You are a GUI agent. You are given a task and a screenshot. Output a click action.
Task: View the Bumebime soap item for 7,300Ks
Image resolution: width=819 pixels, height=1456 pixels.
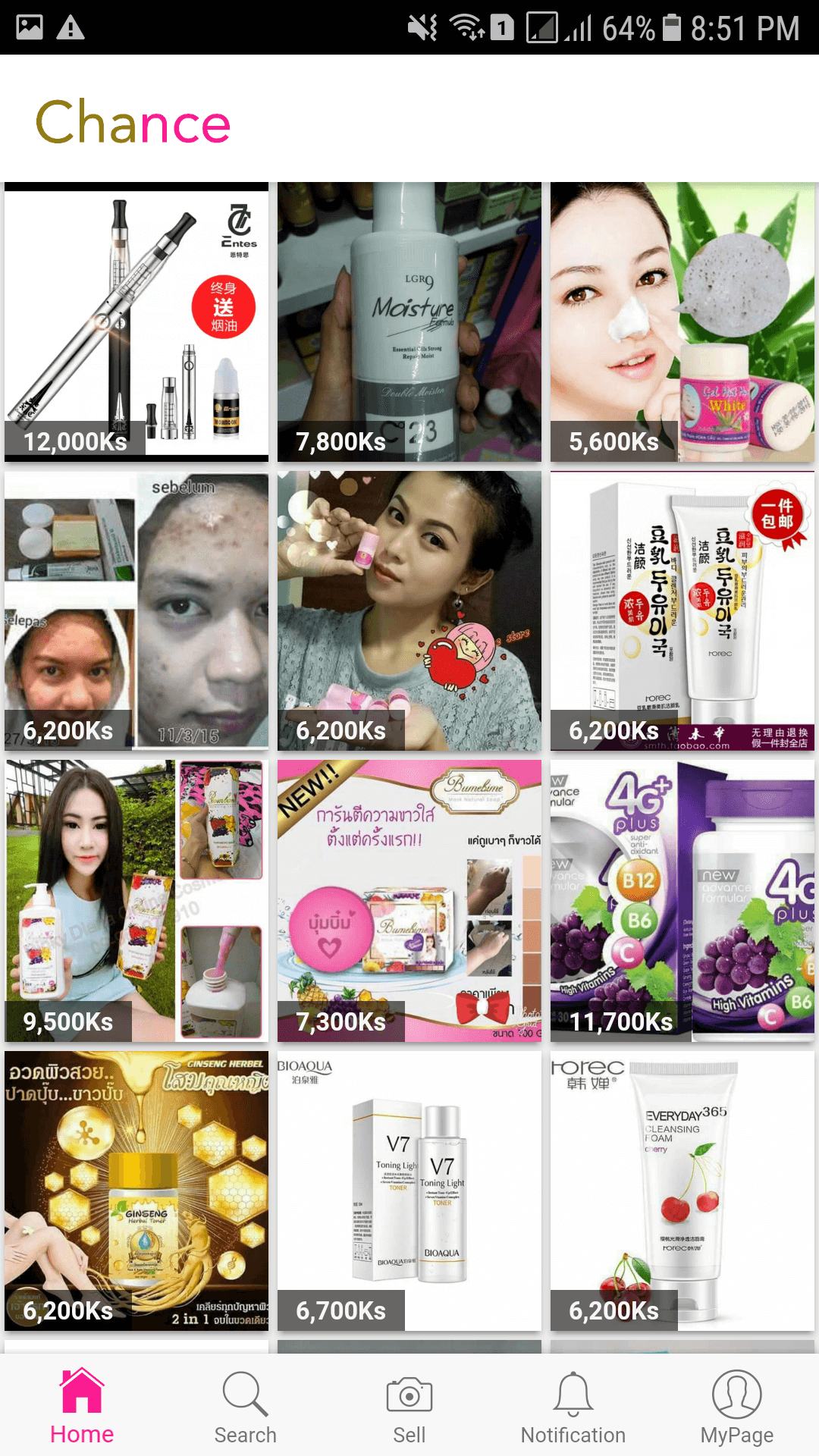[x=409, y=900]
